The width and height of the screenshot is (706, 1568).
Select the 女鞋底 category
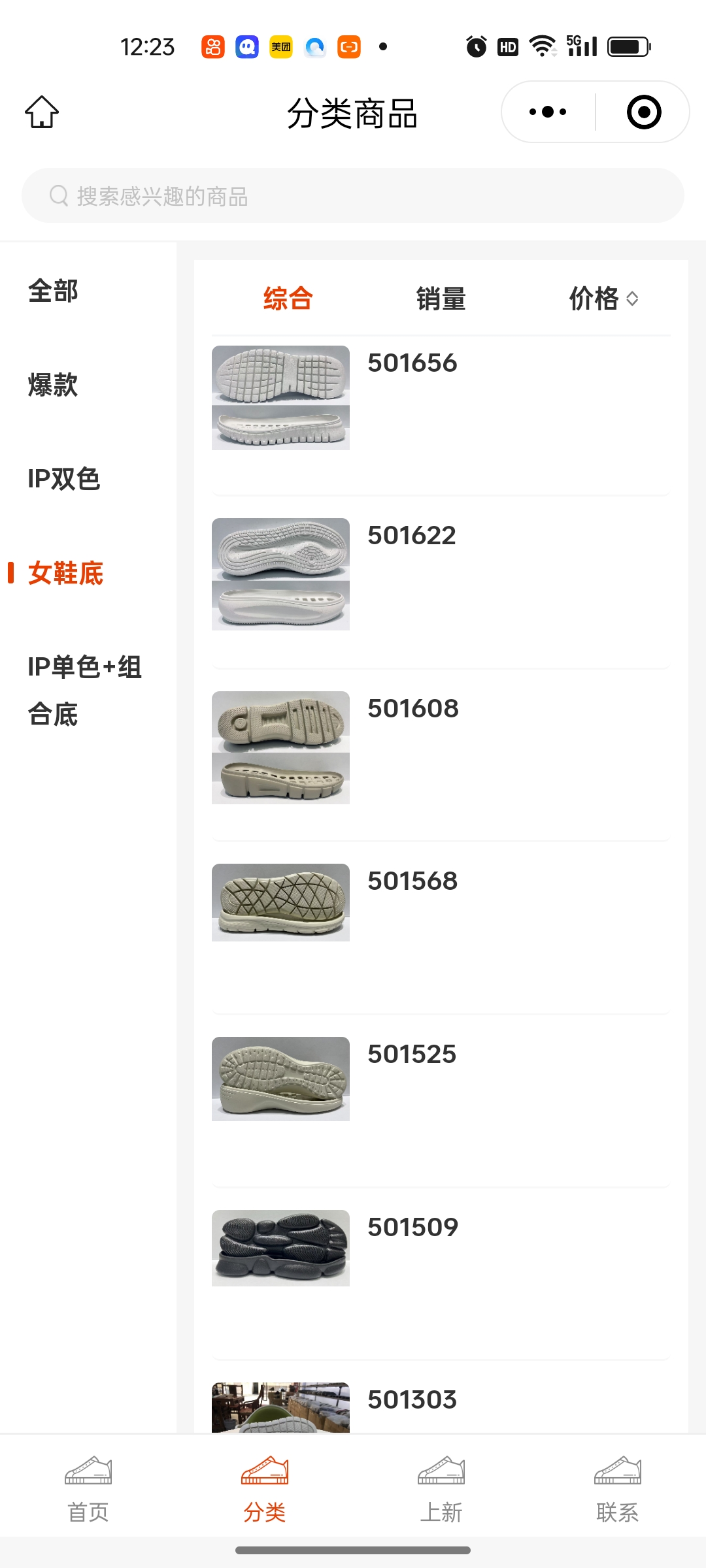pyautogui.click(x=65, y=573)
